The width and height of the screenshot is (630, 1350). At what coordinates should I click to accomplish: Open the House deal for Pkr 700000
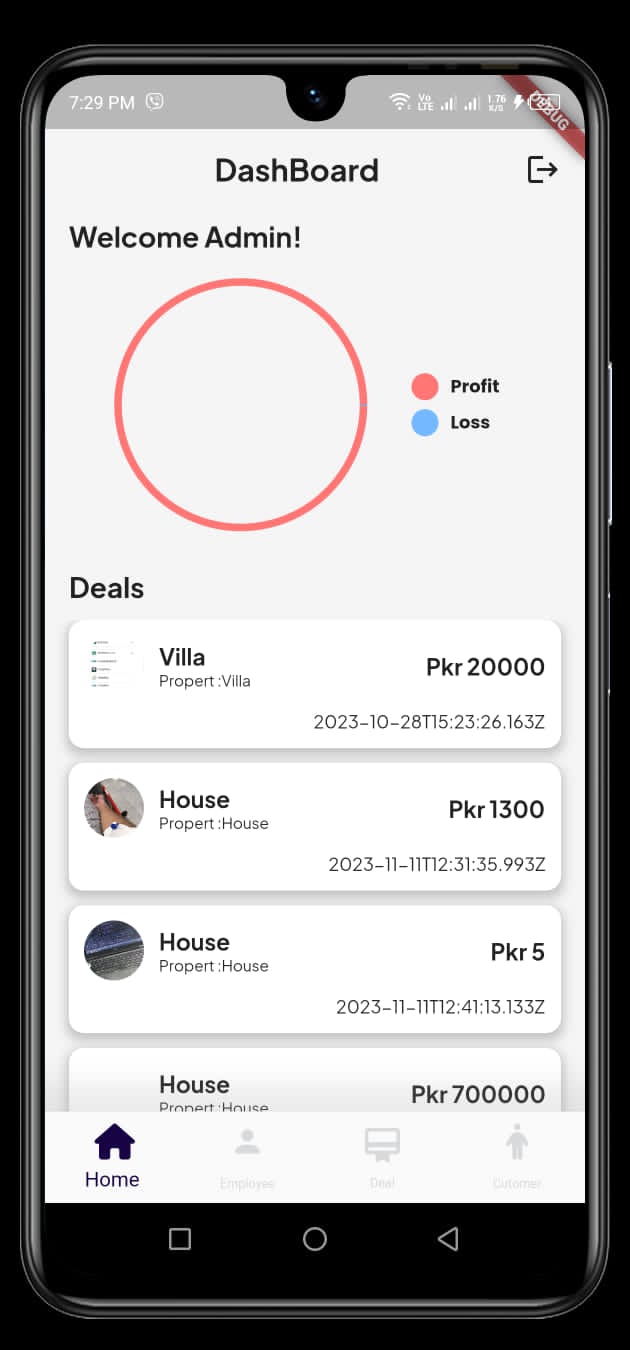[315, 1080]
